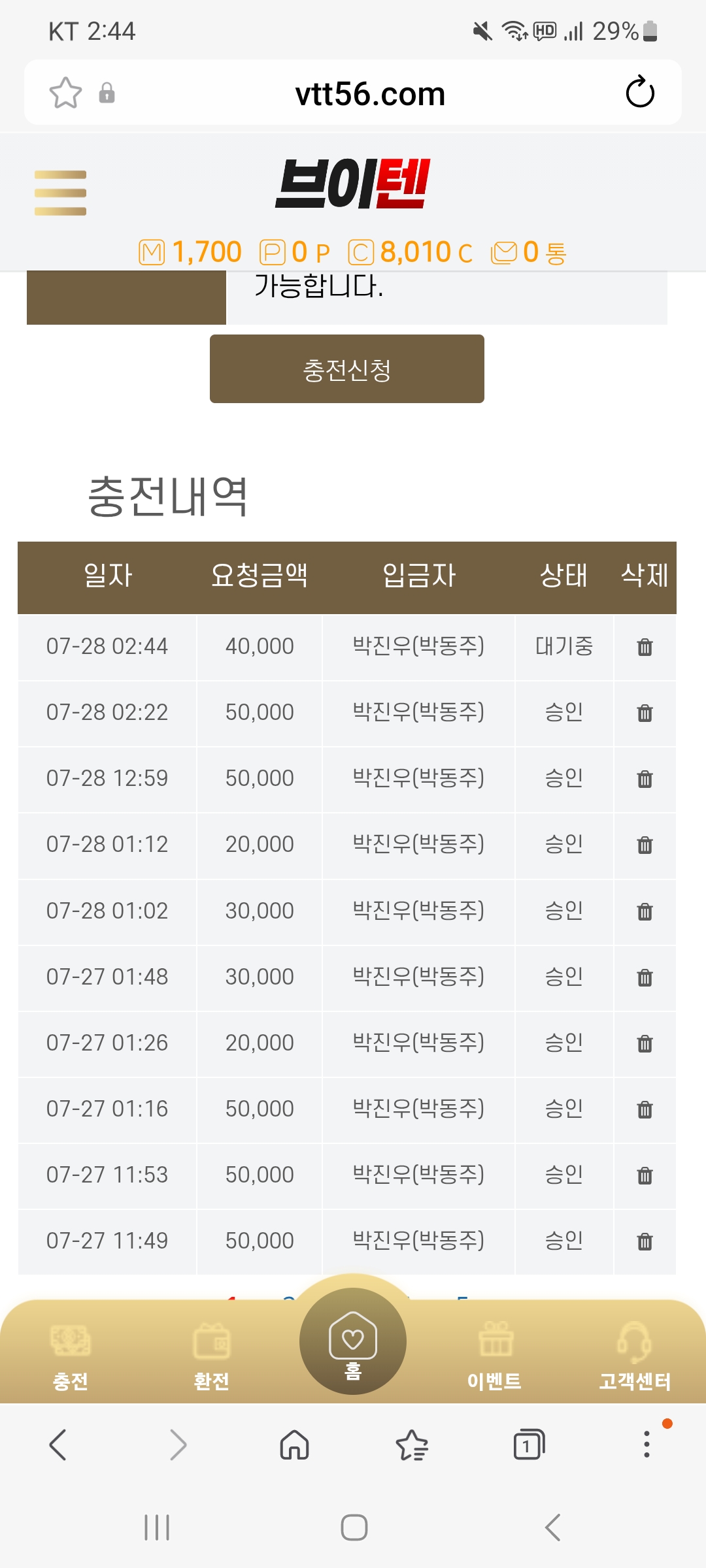The image size is (706, 1568).
Task: Open the browser overflow menu
Action: (647, 1445)
